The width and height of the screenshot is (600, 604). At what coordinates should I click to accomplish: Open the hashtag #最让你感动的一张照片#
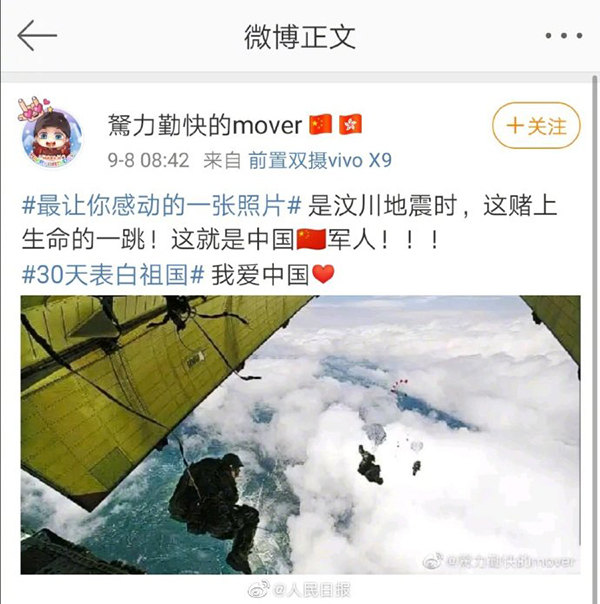pos(161,208)
